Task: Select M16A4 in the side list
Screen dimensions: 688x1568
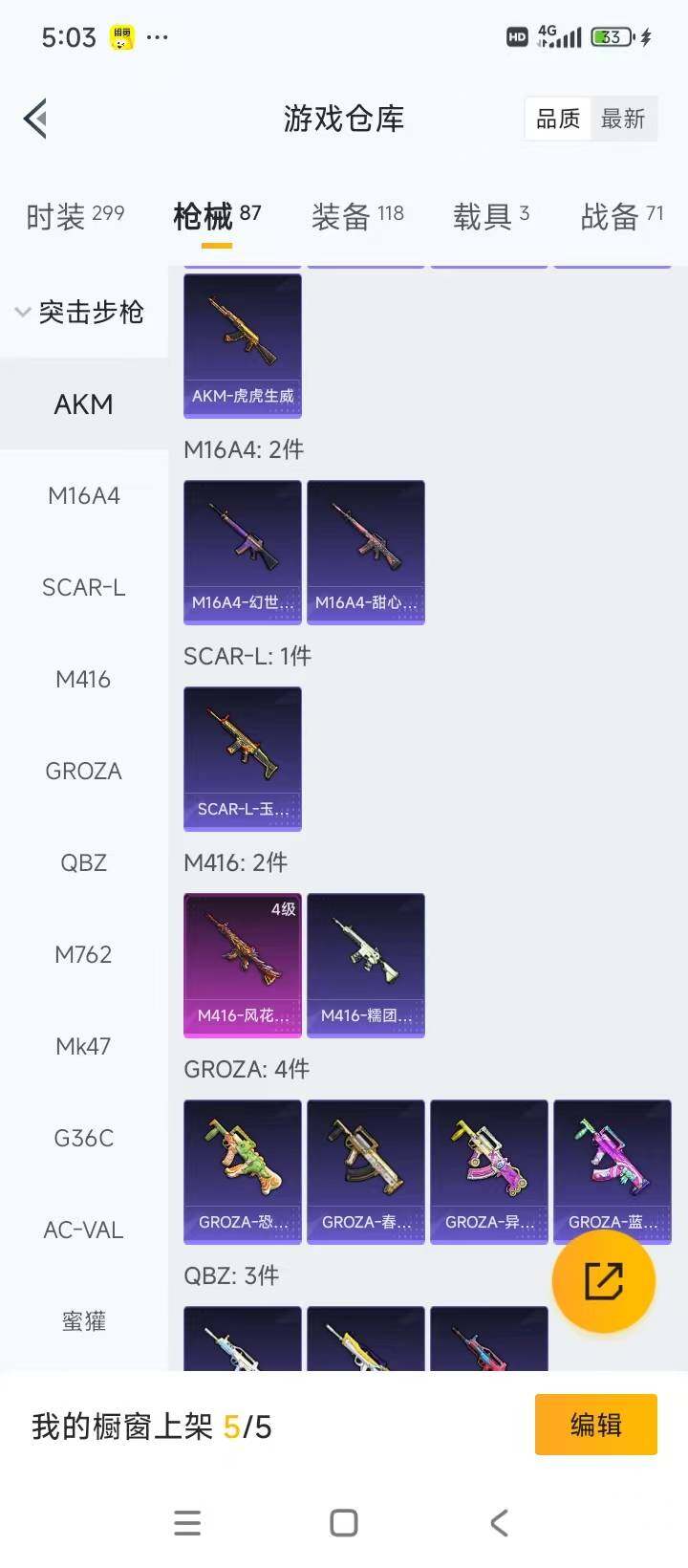Action: click(84, 495)
